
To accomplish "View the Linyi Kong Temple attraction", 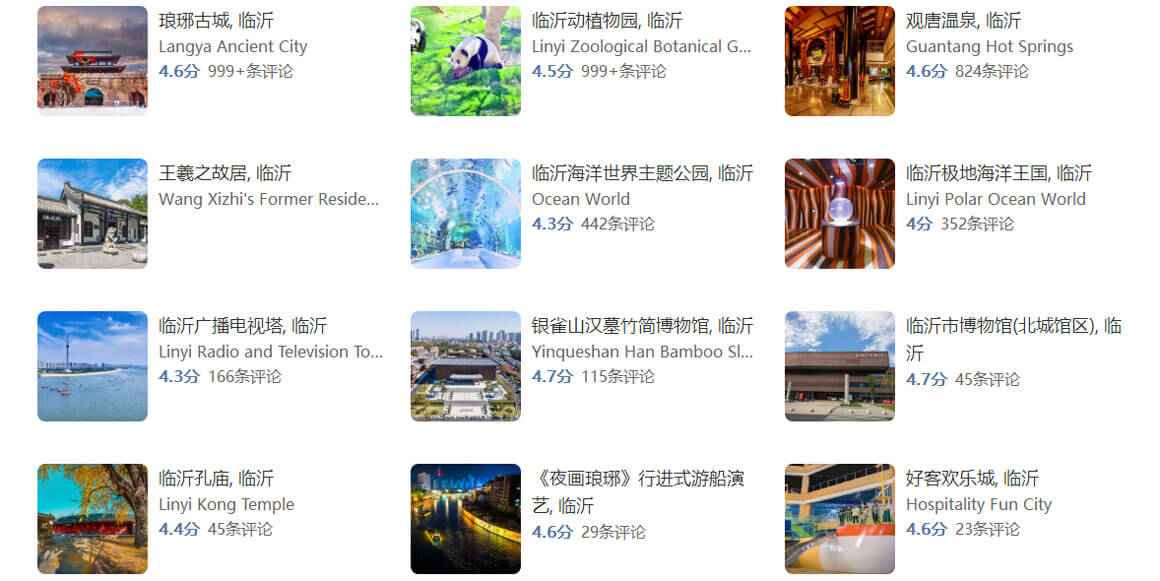I will point(216,480).
